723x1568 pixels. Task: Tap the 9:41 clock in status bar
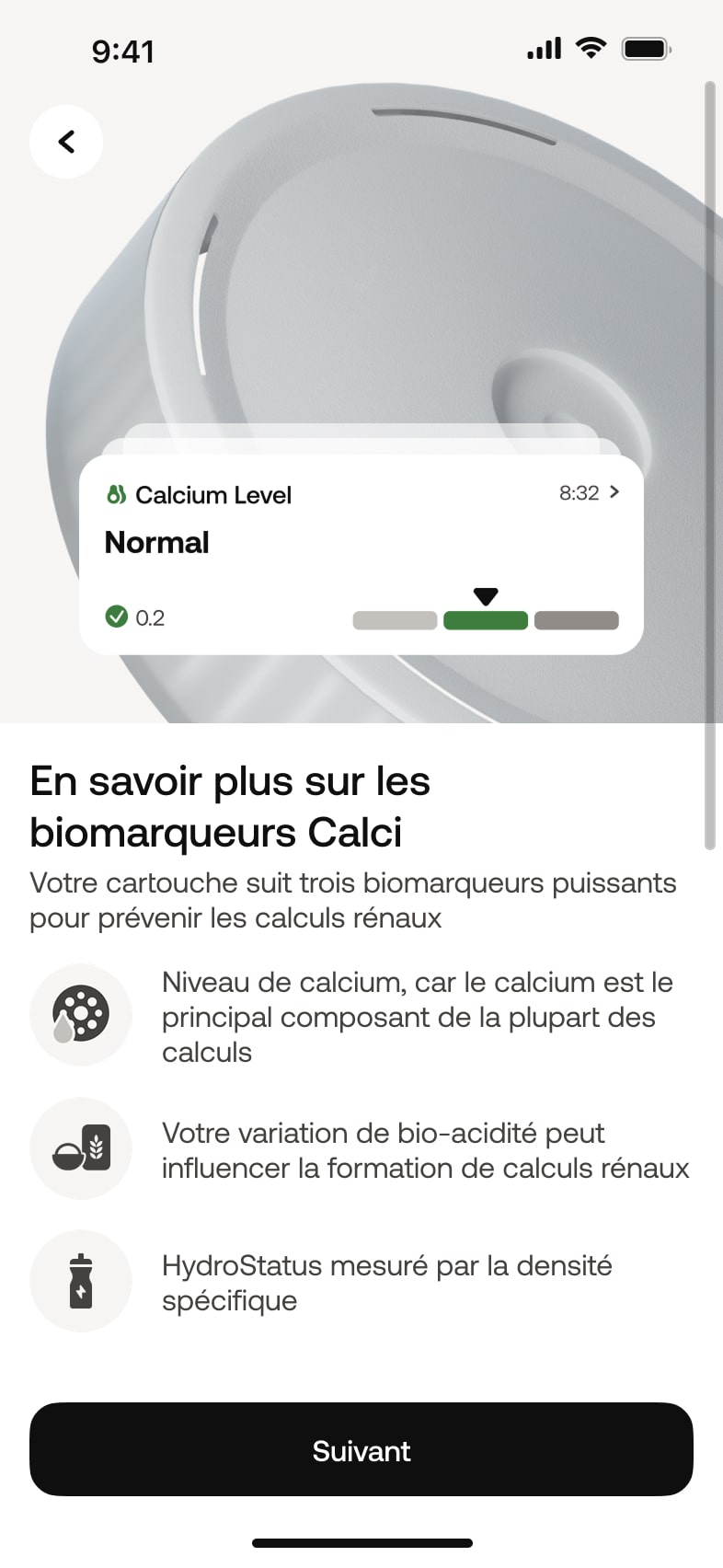coord(125,52)
